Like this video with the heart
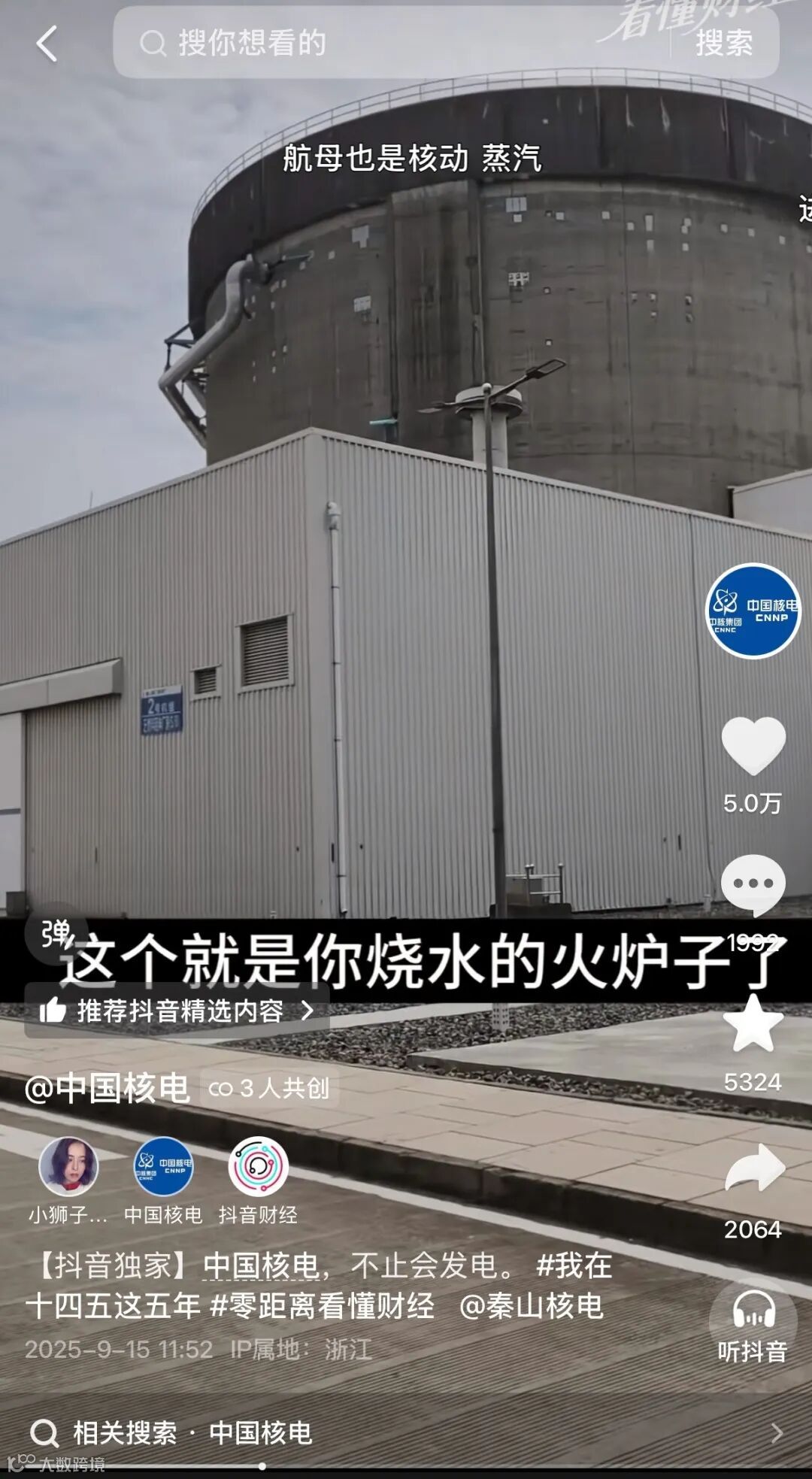The height and width of the screenshot is (1479, 812). (753, 746)
